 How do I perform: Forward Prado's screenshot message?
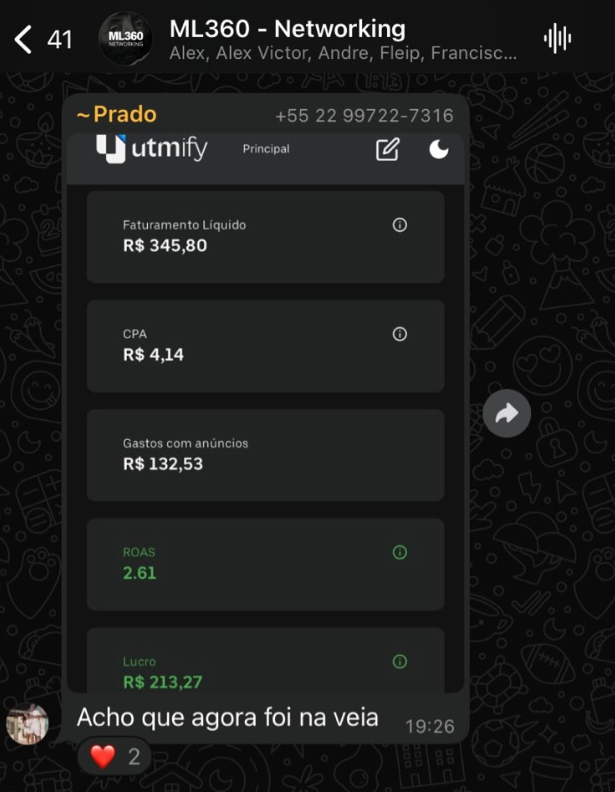click(x=506, y=413)
